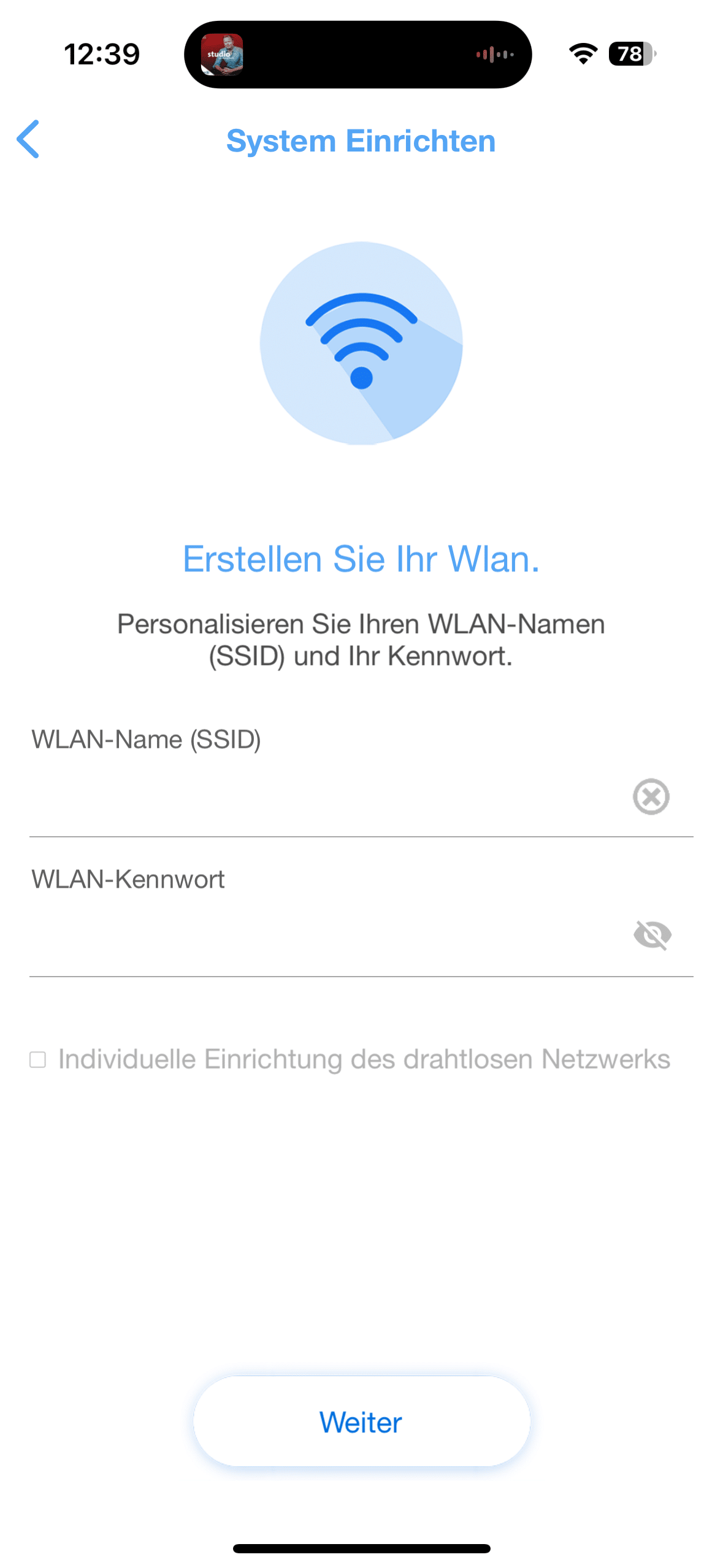Go back from System Einrichten
Image resolution: width=723 pixels, height=1568 pixels.
(28, 139)
